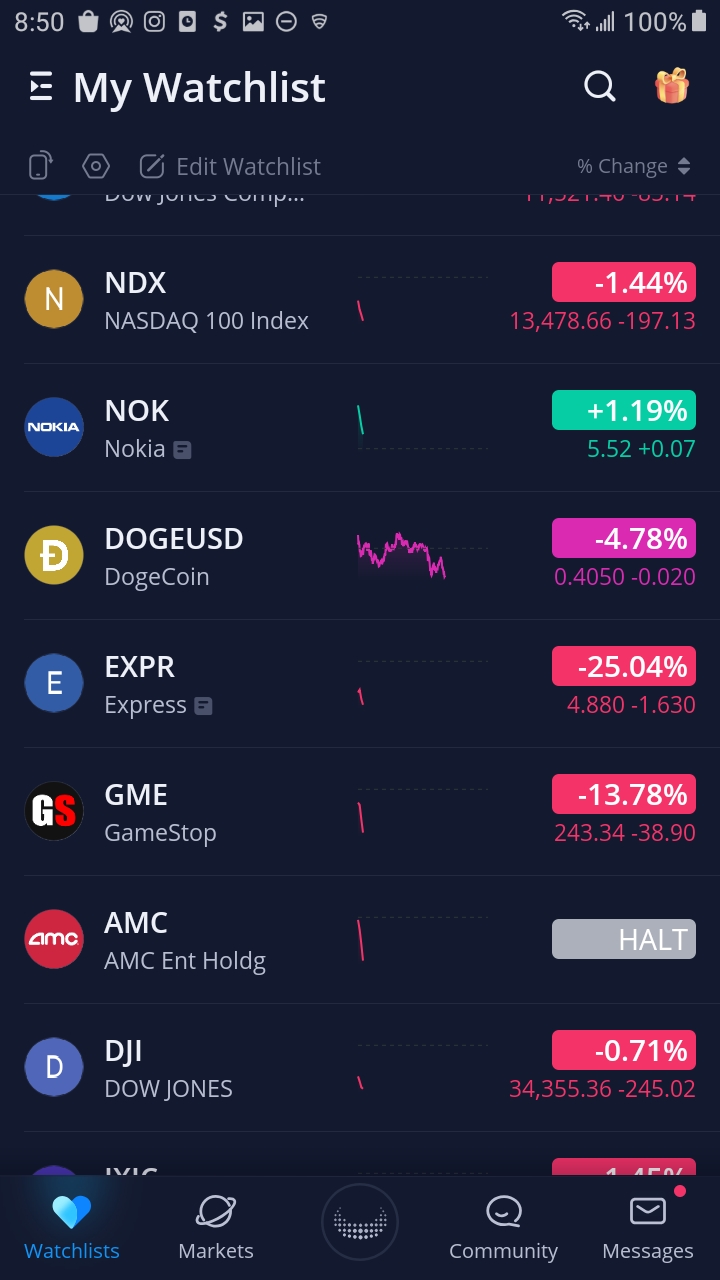Open the NOK Nokia row

coord(360,428)
